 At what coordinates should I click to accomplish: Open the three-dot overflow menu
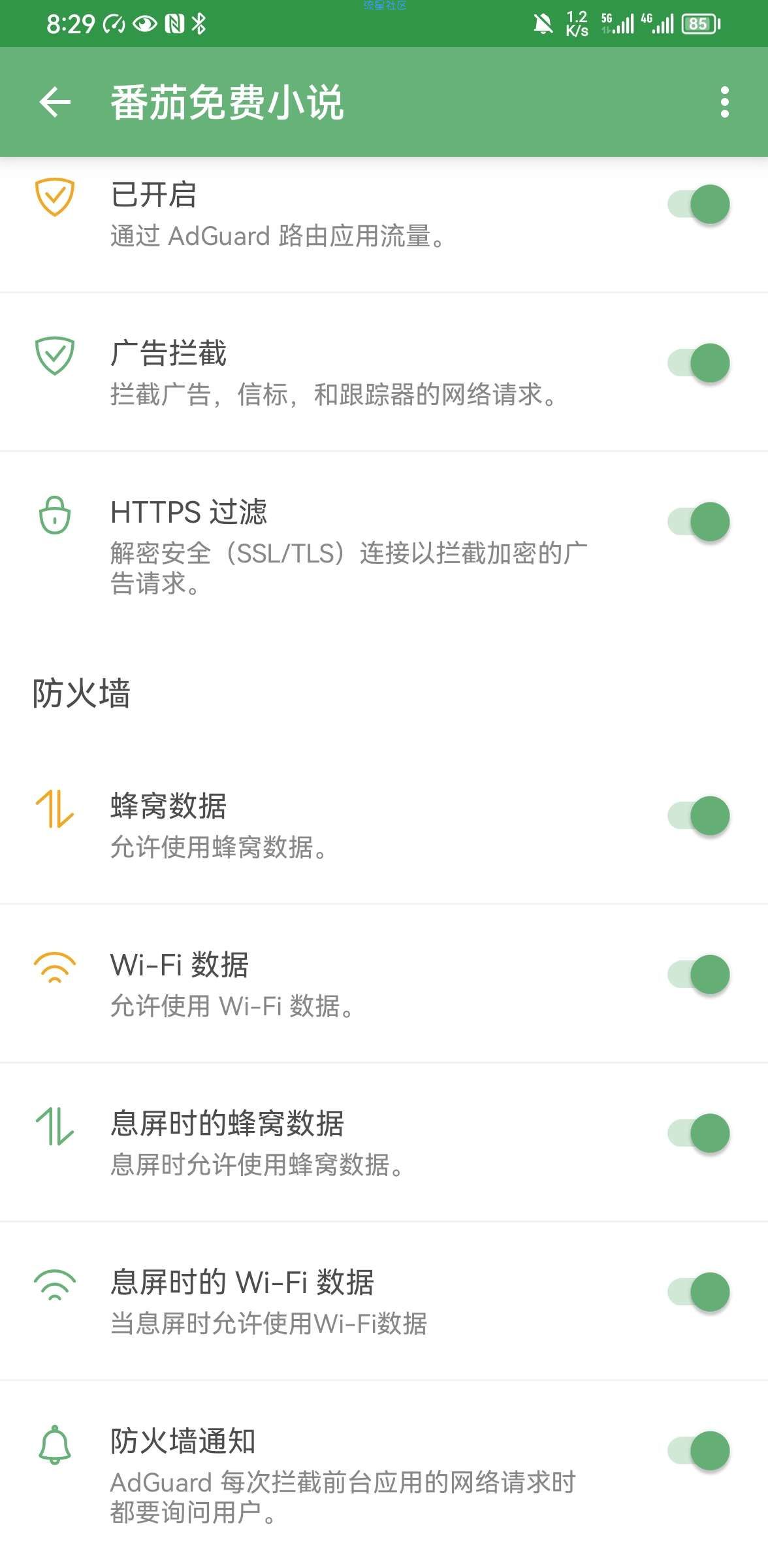[724, 103]
